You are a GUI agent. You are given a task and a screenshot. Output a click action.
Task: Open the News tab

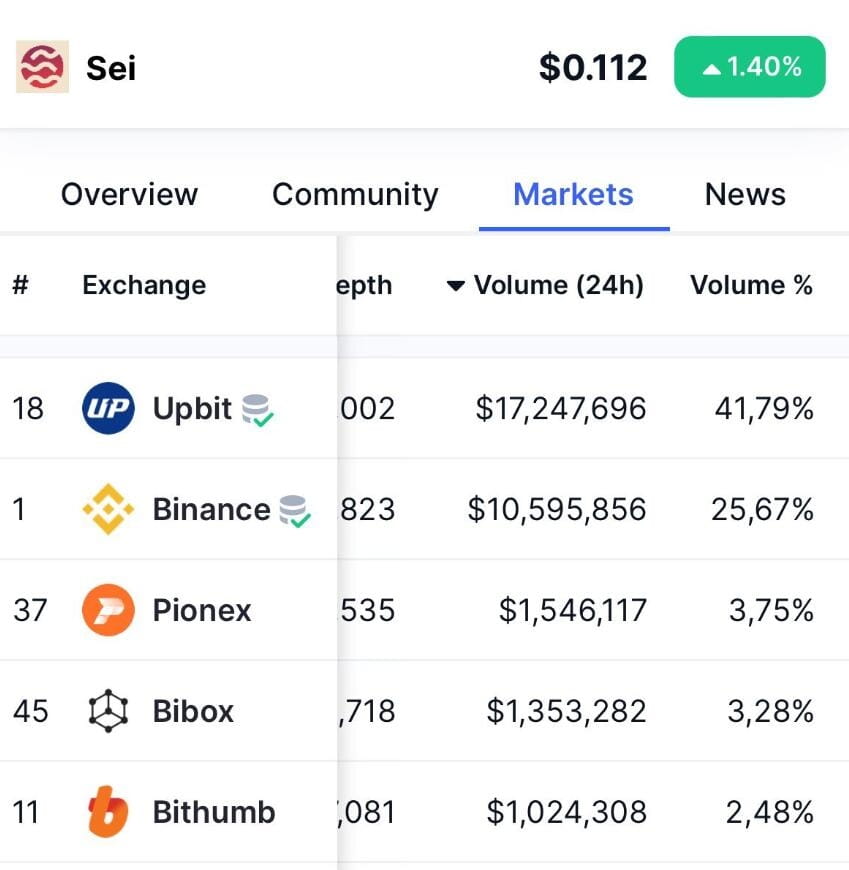point(744,194)
